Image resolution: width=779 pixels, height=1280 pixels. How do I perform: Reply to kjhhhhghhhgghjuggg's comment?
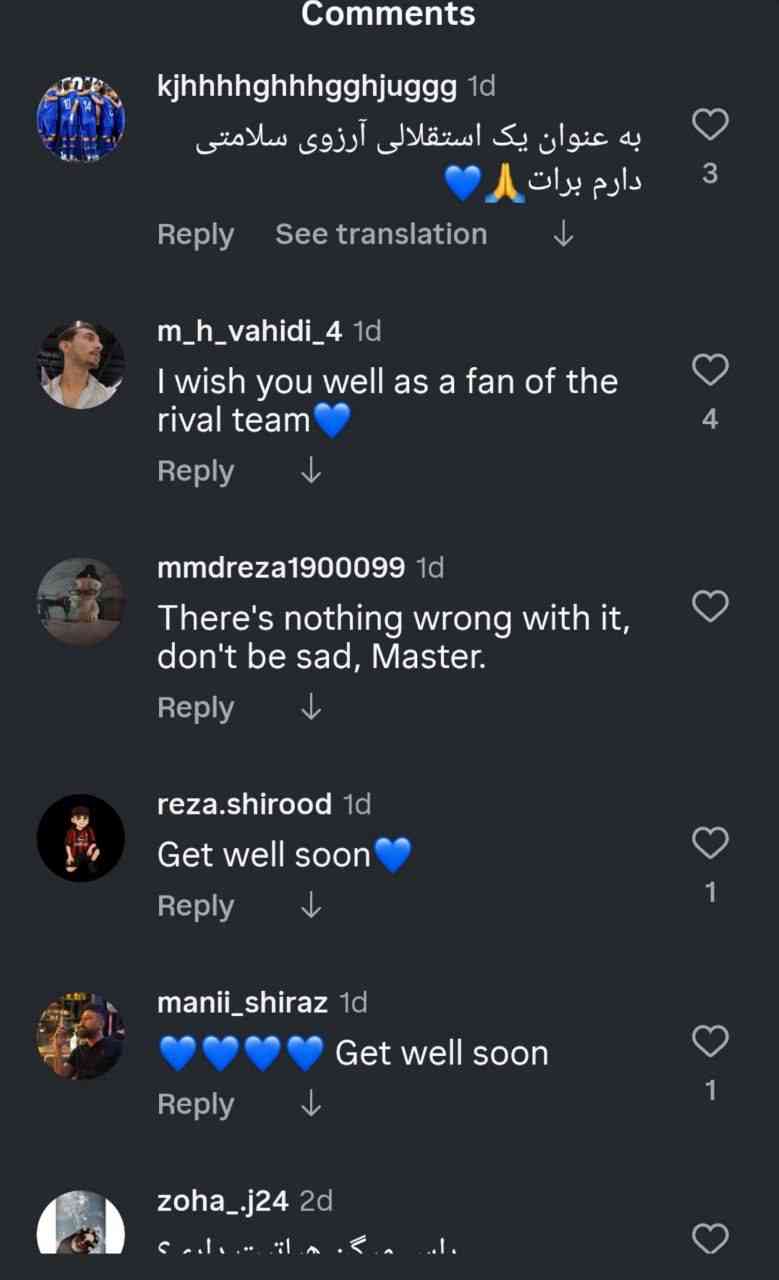(195, 235)
